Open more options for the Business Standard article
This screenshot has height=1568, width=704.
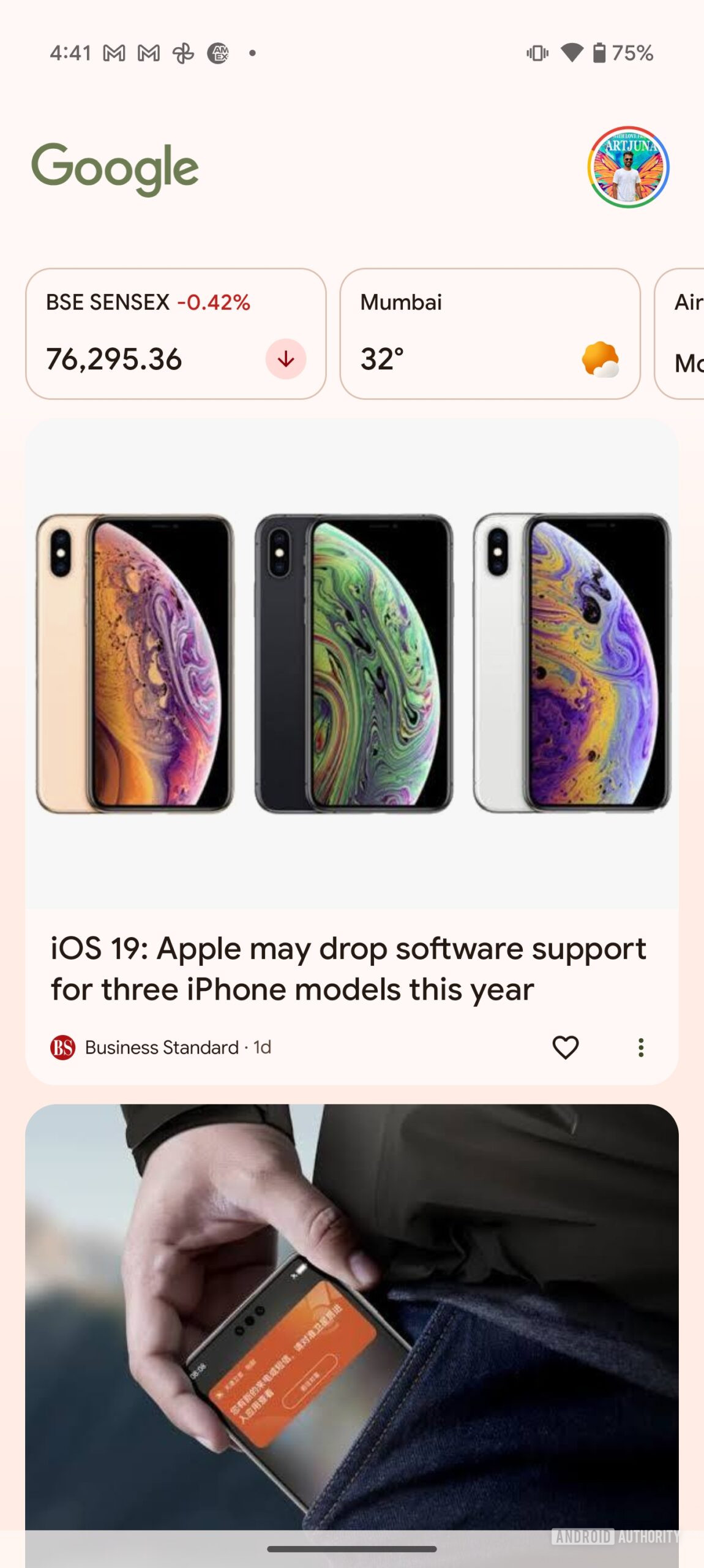[640, 1047]
